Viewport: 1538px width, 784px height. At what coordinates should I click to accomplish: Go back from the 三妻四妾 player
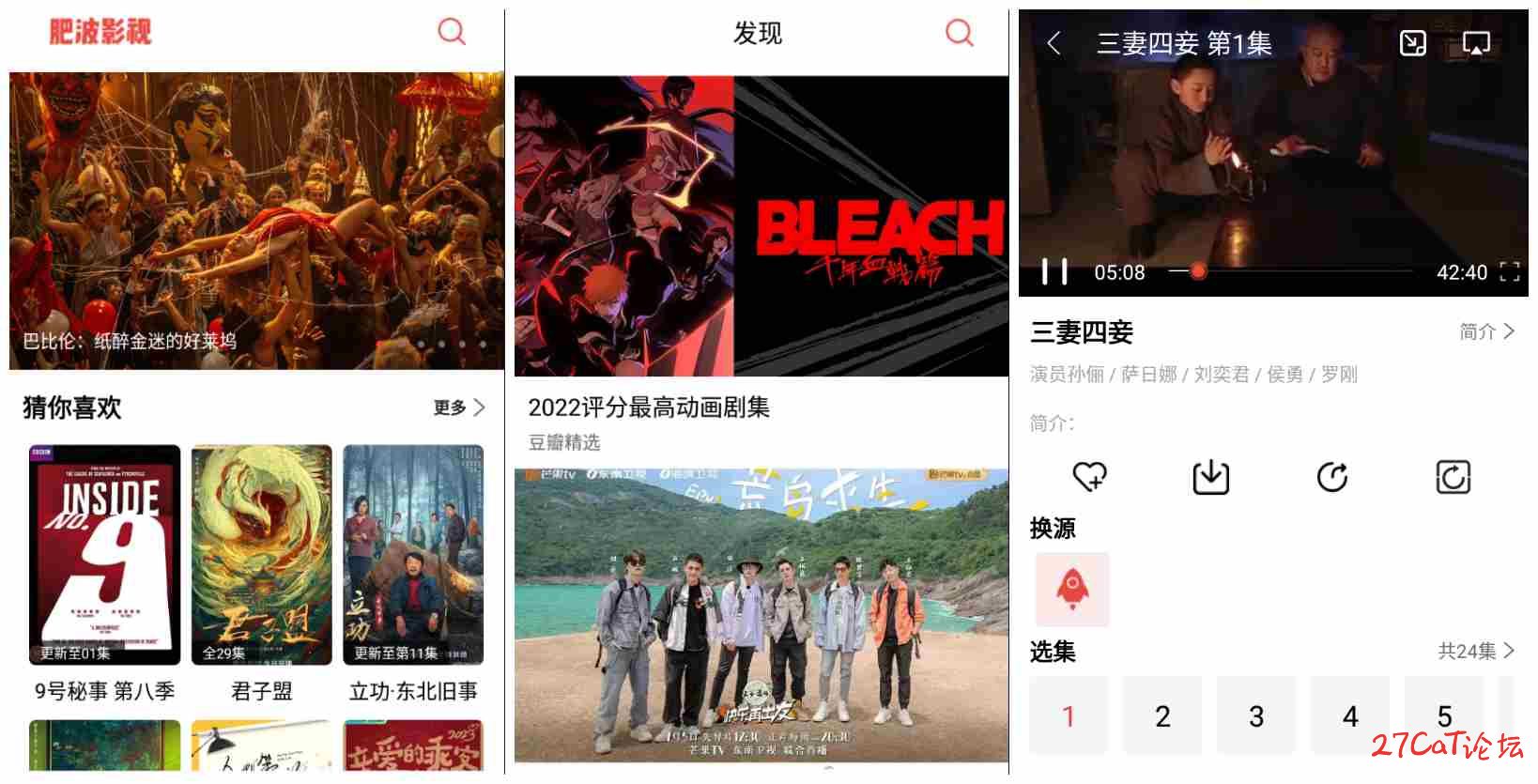1054,43
